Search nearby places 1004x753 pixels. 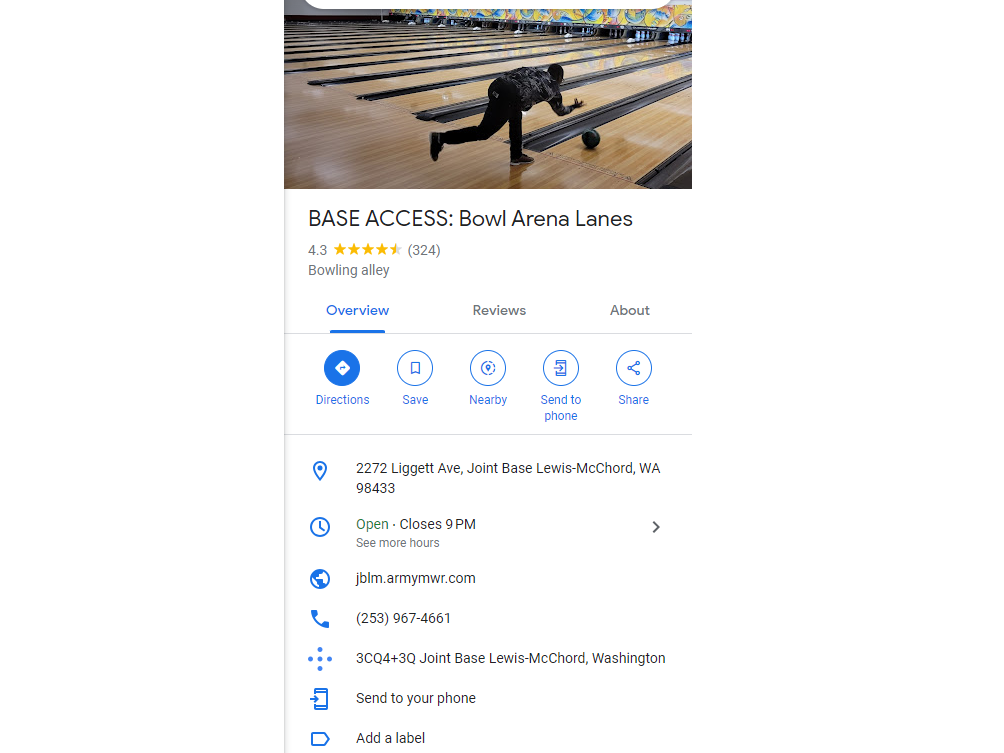tap(488, 369)
